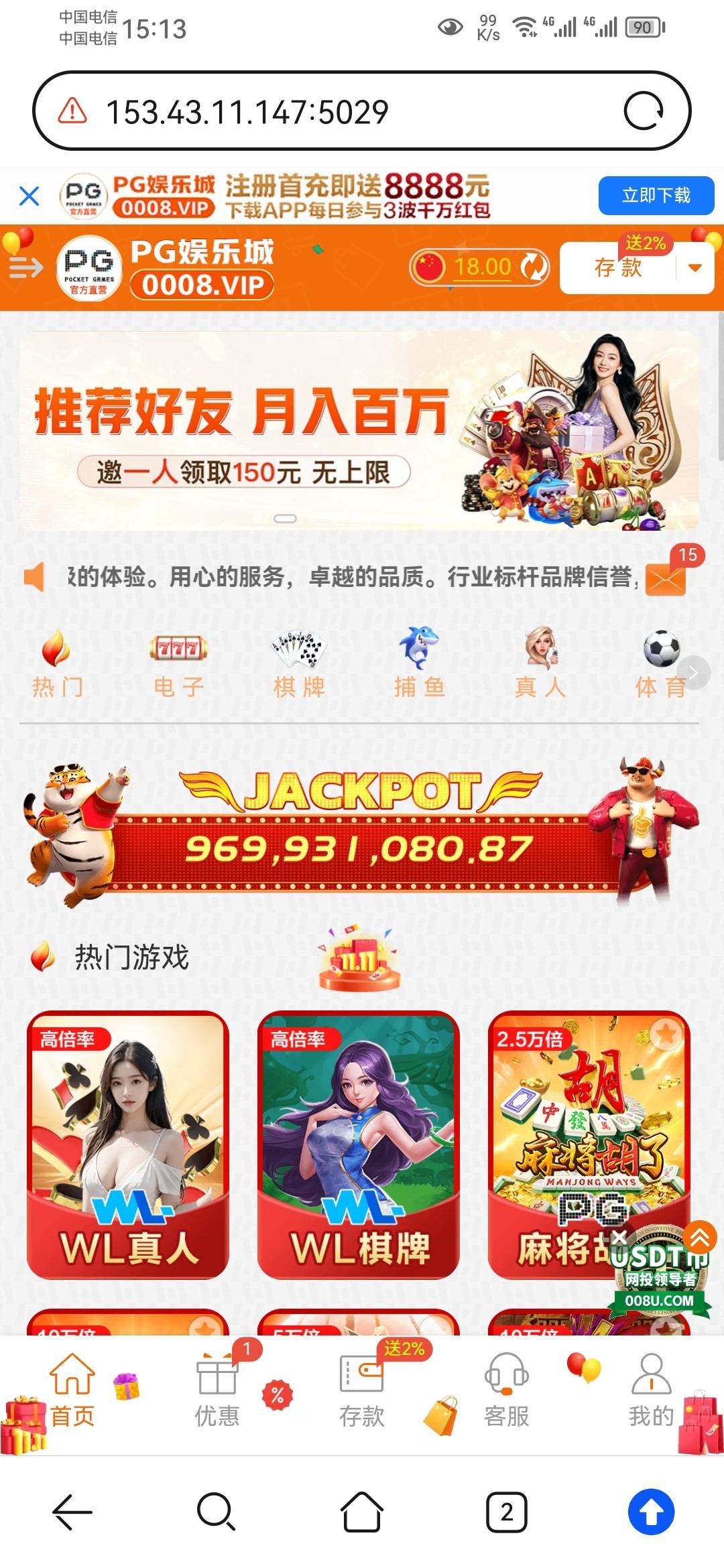Tap the 存款 deposit button in header
This screenshot has width=724, height=1568.
617,268
